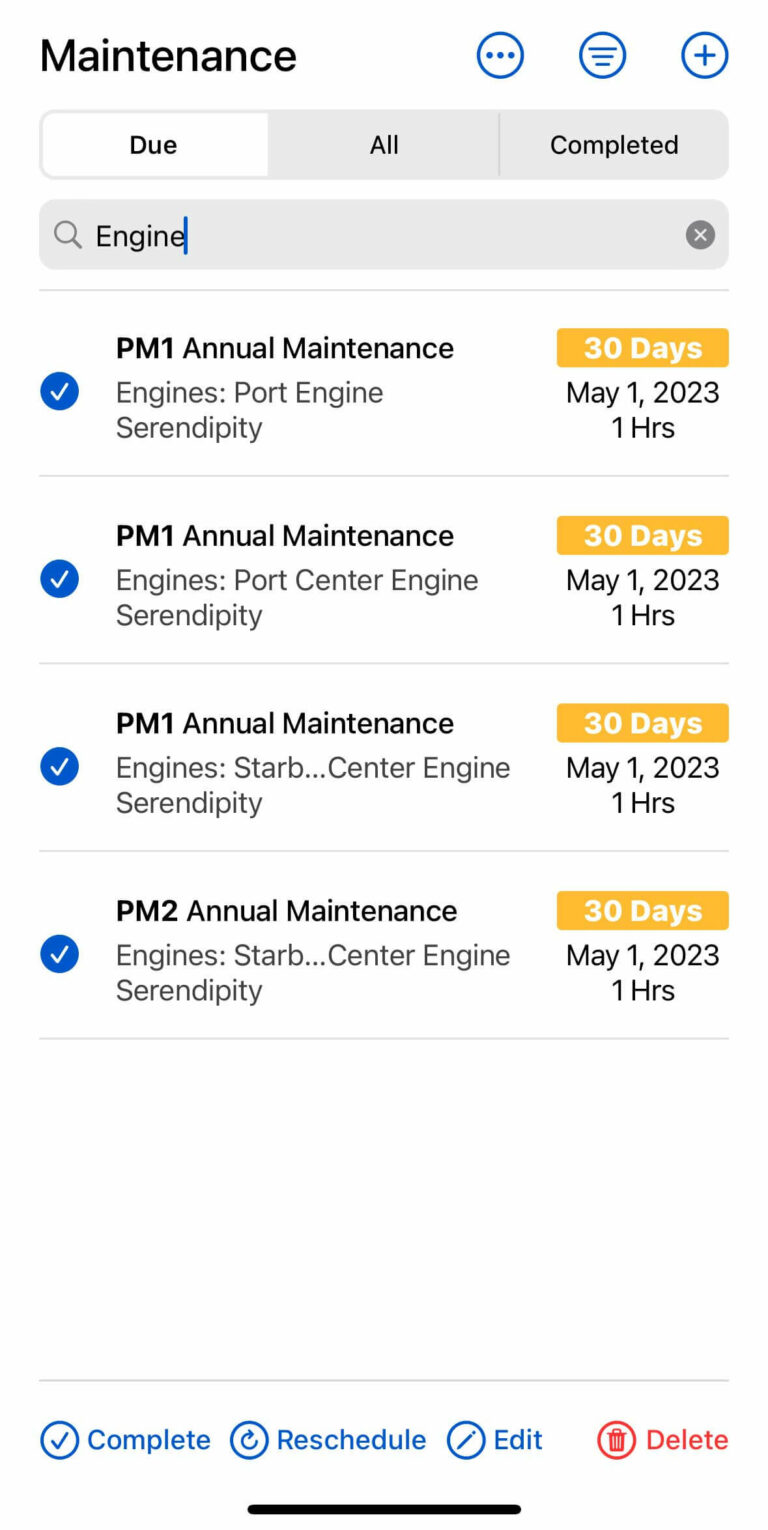Click the 30 Days badge on PM2 task

[642, 910]
